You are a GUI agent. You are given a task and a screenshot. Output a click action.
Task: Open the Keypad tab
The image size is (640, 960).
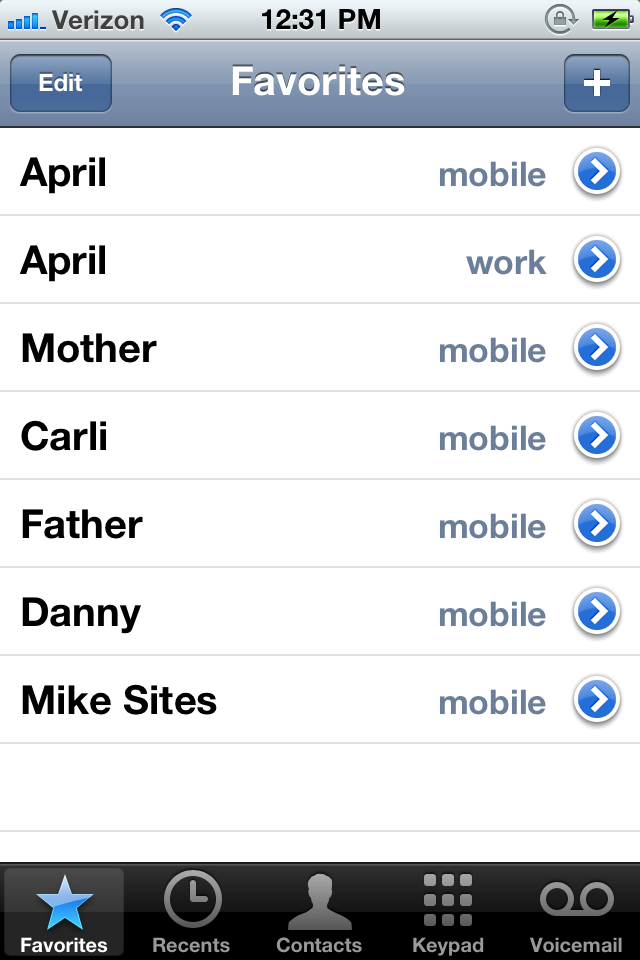pyautogui.click(x=448, y=913)
